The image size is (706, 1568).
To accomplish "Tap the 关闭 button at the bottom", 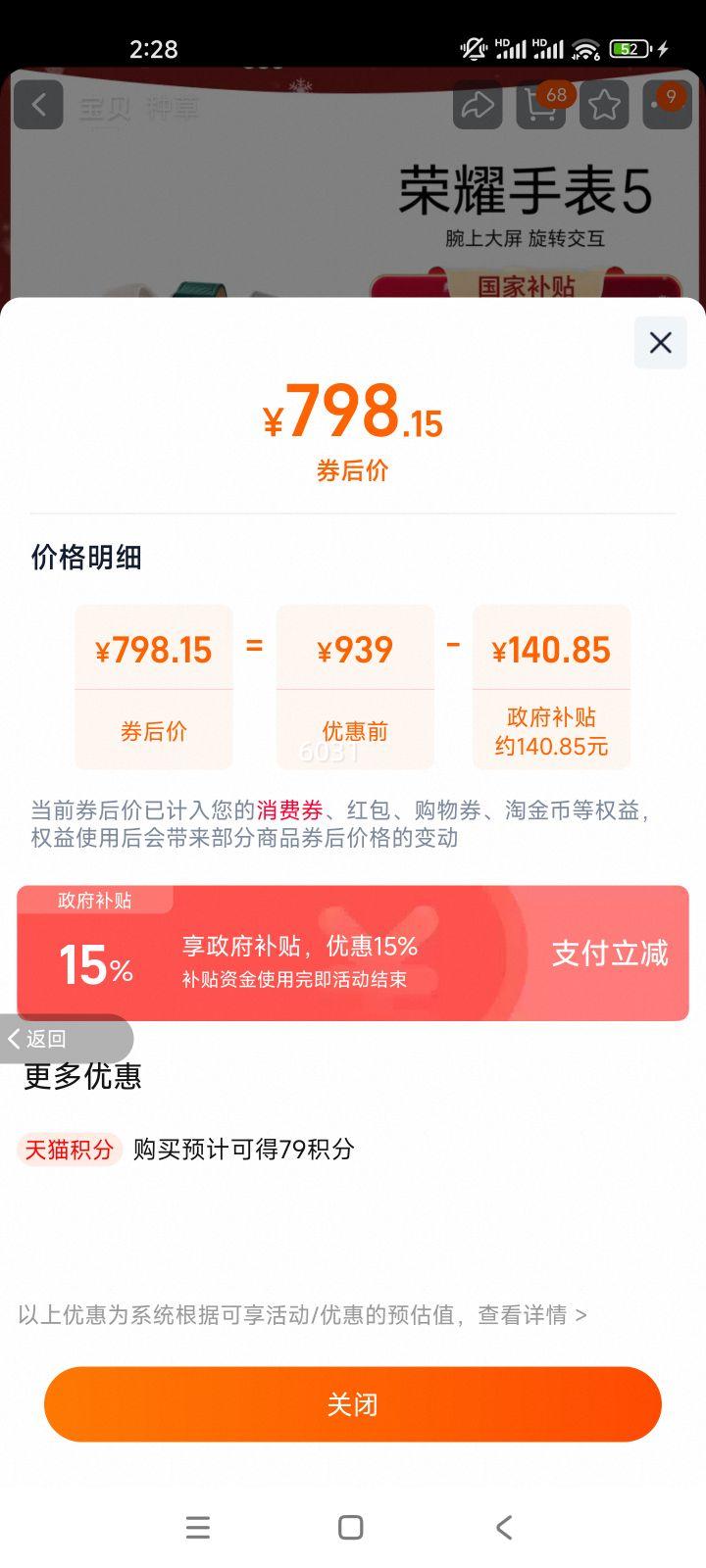I will click(353, 1404).
